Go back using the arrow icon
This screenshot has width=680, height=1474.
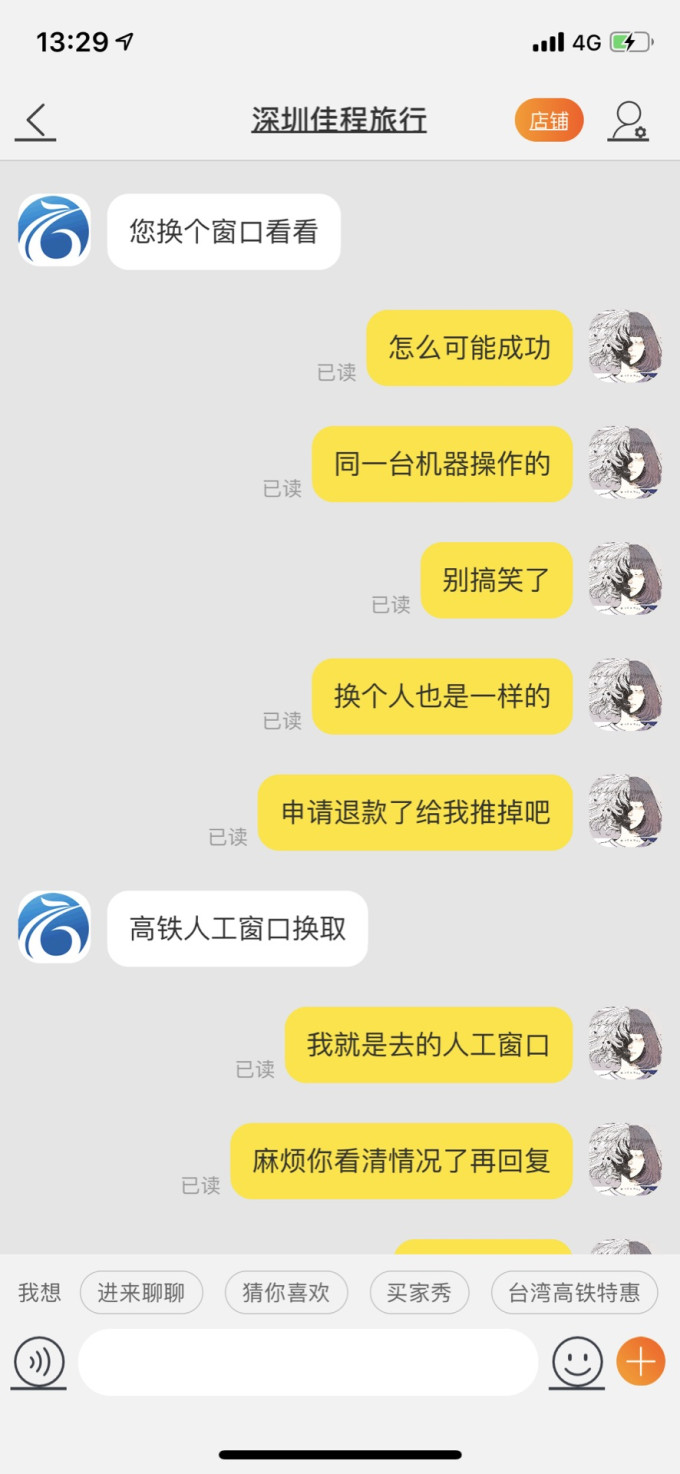(35, 121)
